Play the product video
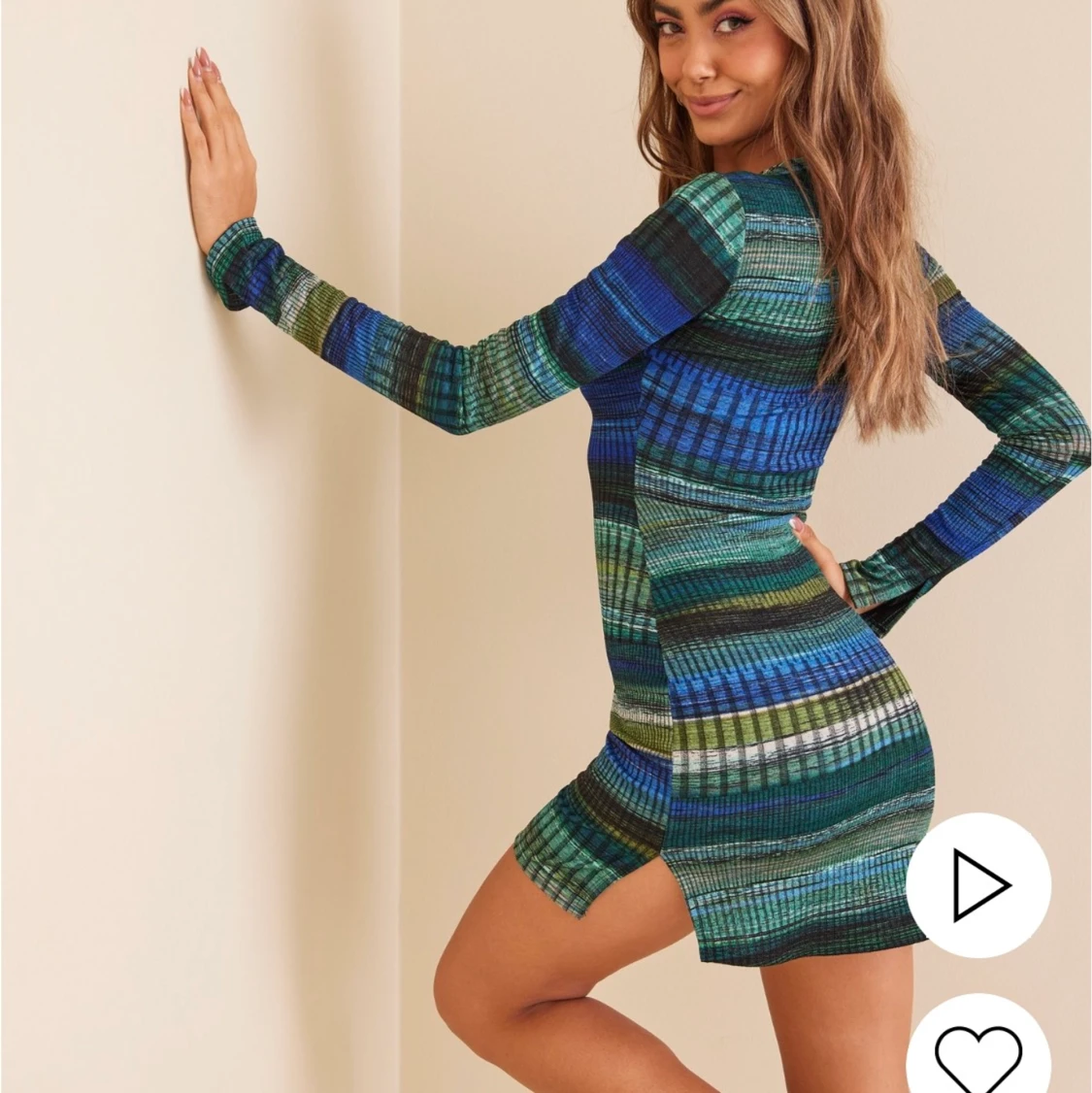Image resolution: width=1092 pixels, height=1093 pixels. (978, 884)
